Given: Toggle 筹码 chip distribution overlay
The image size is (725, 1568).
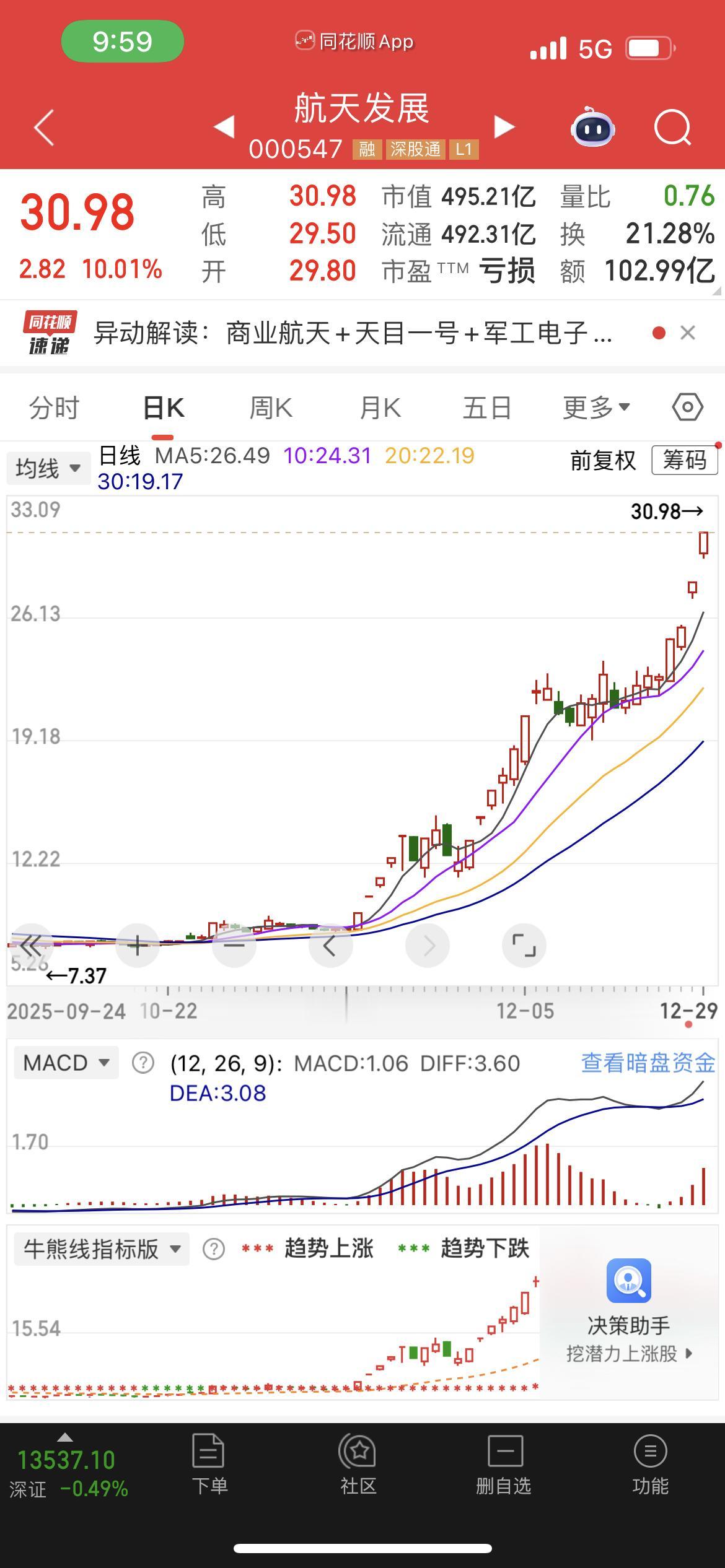Looking at the screenshot, I should 683,460.
